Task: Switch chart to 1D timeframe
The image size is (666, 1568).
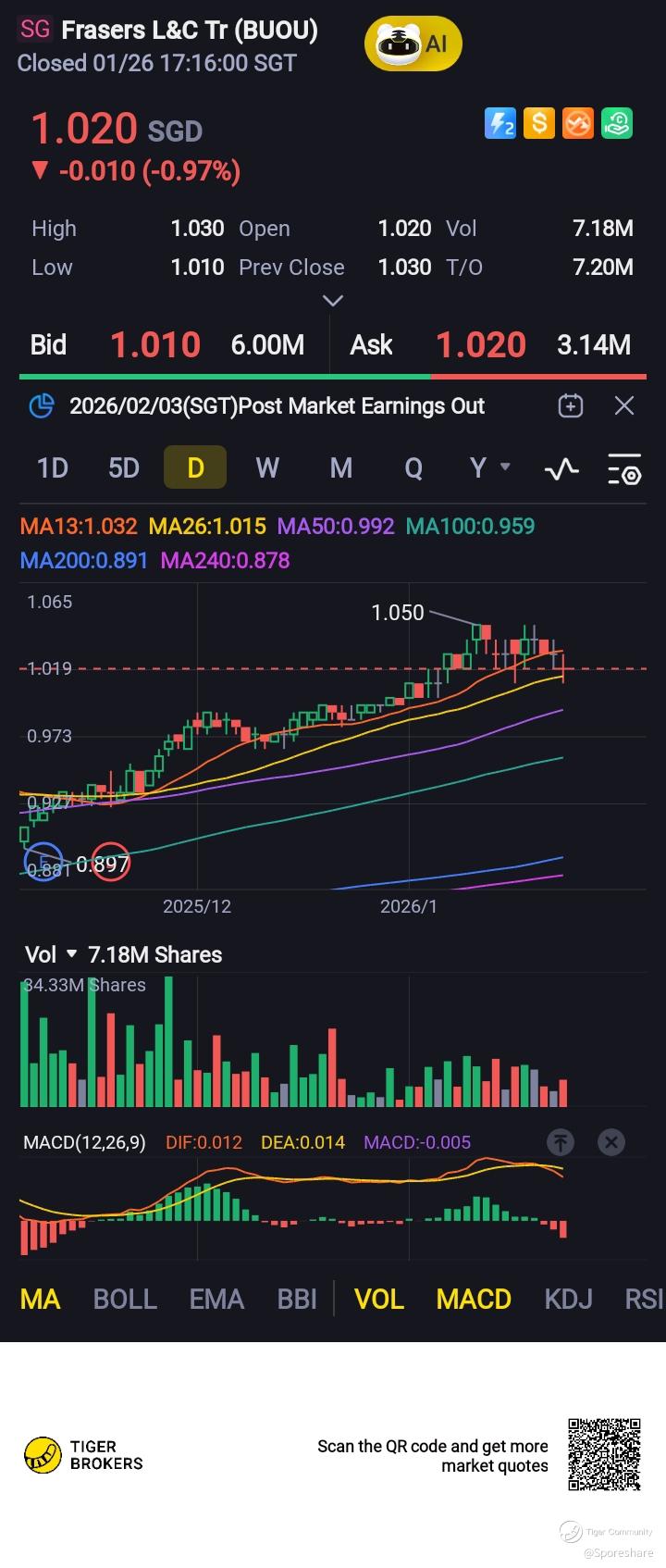Action: pos(53,467)
